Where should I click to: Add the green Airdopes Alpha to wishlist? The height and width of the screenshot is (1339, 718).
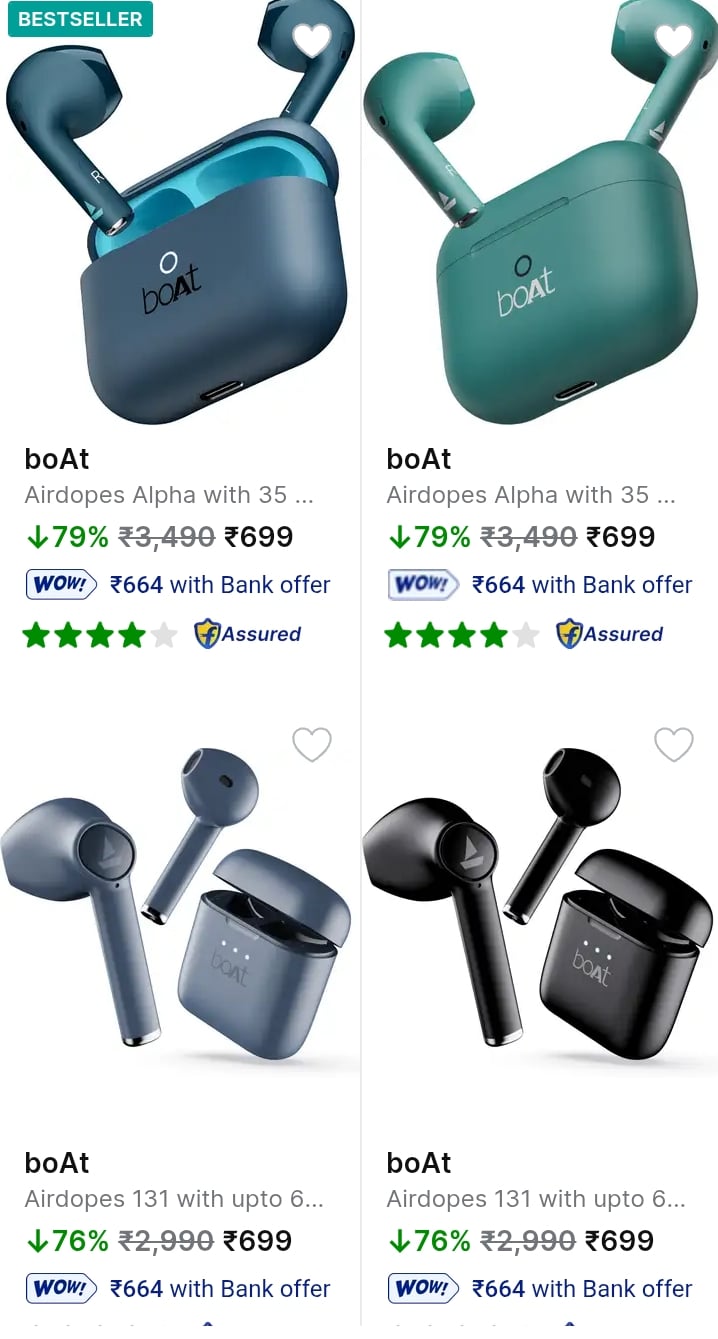(x=673, y=40)
